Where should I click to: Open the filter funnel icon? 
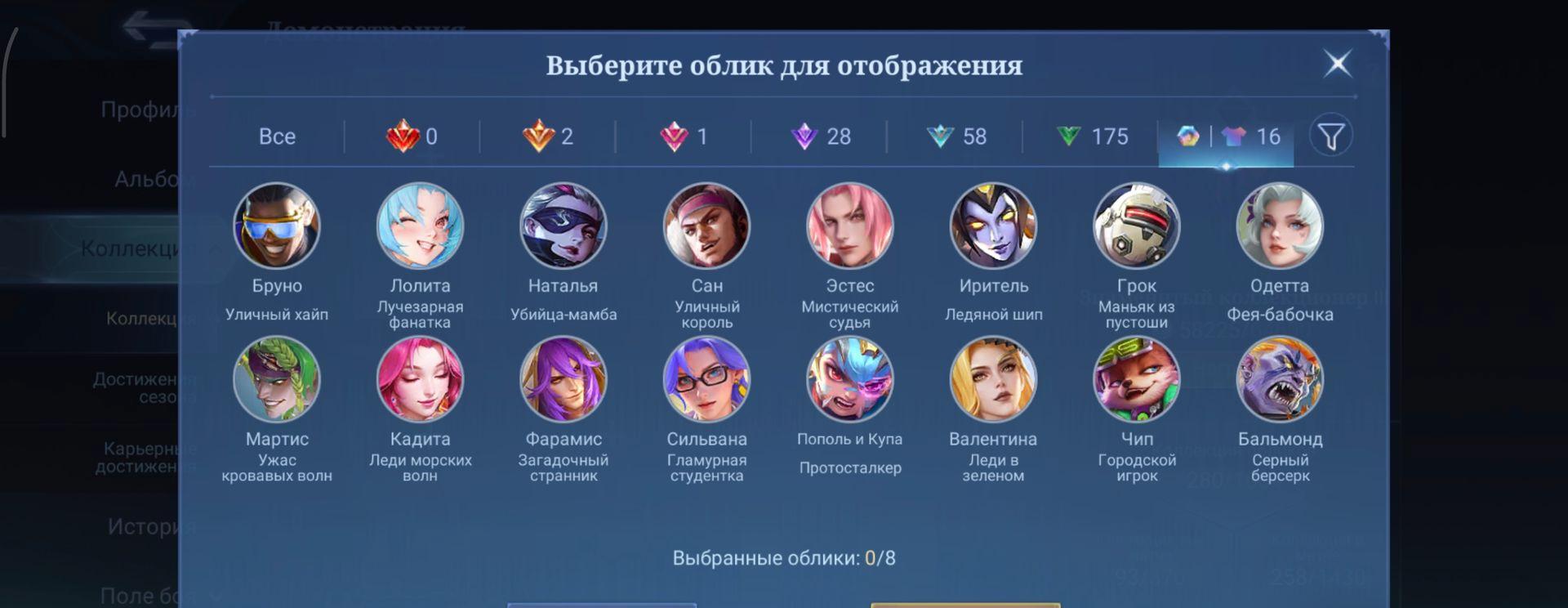[x=1331, y=136]
